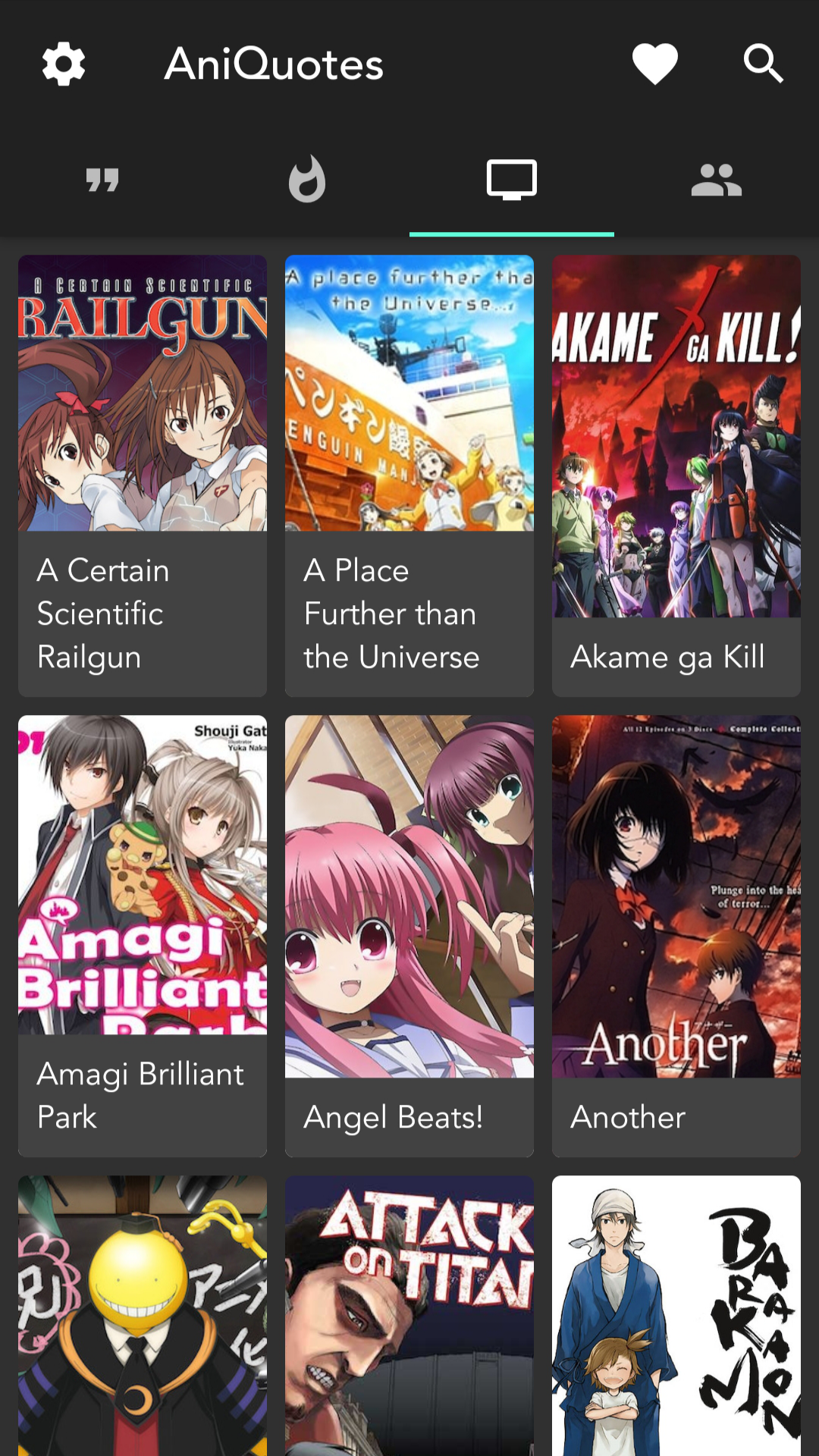The height and width of the screenshot is (1456, 819).
Task: Open the settings gear
Action: coord(64,64)
